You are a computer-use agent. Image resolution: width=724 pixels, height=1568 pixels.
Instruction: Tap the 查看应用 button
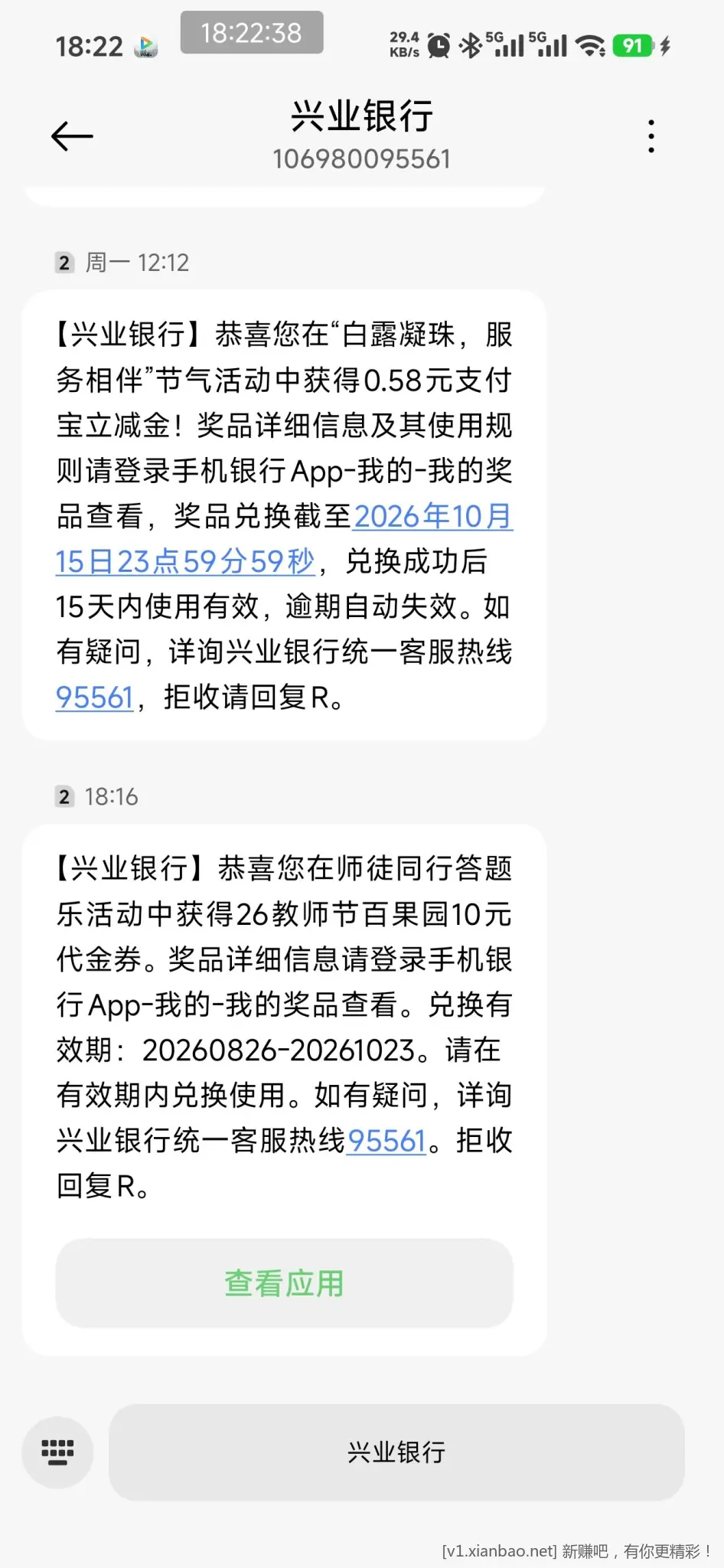[x=284, y=1283]
